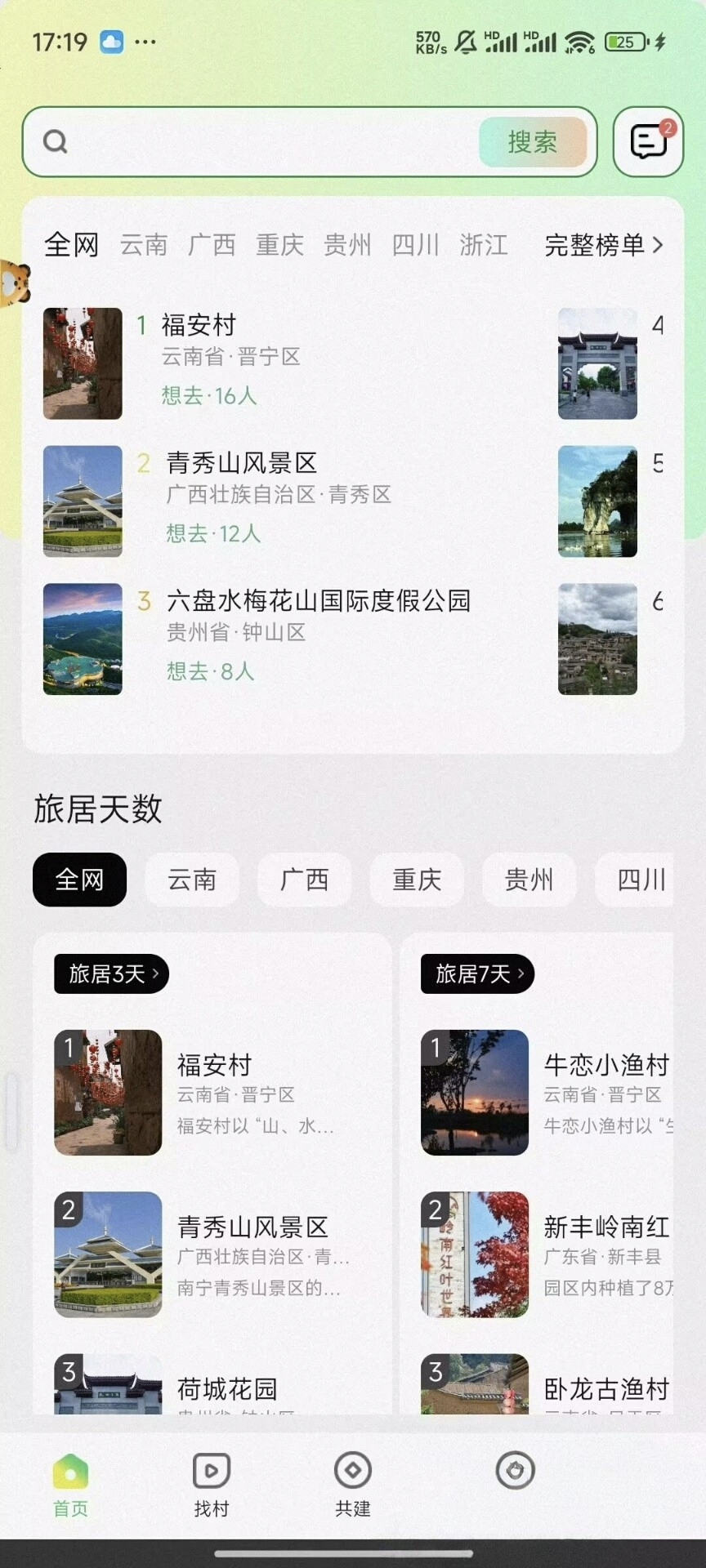Switch ranking to 重庆 tab
Viewport: 706px width, 1568px height.
279,245
